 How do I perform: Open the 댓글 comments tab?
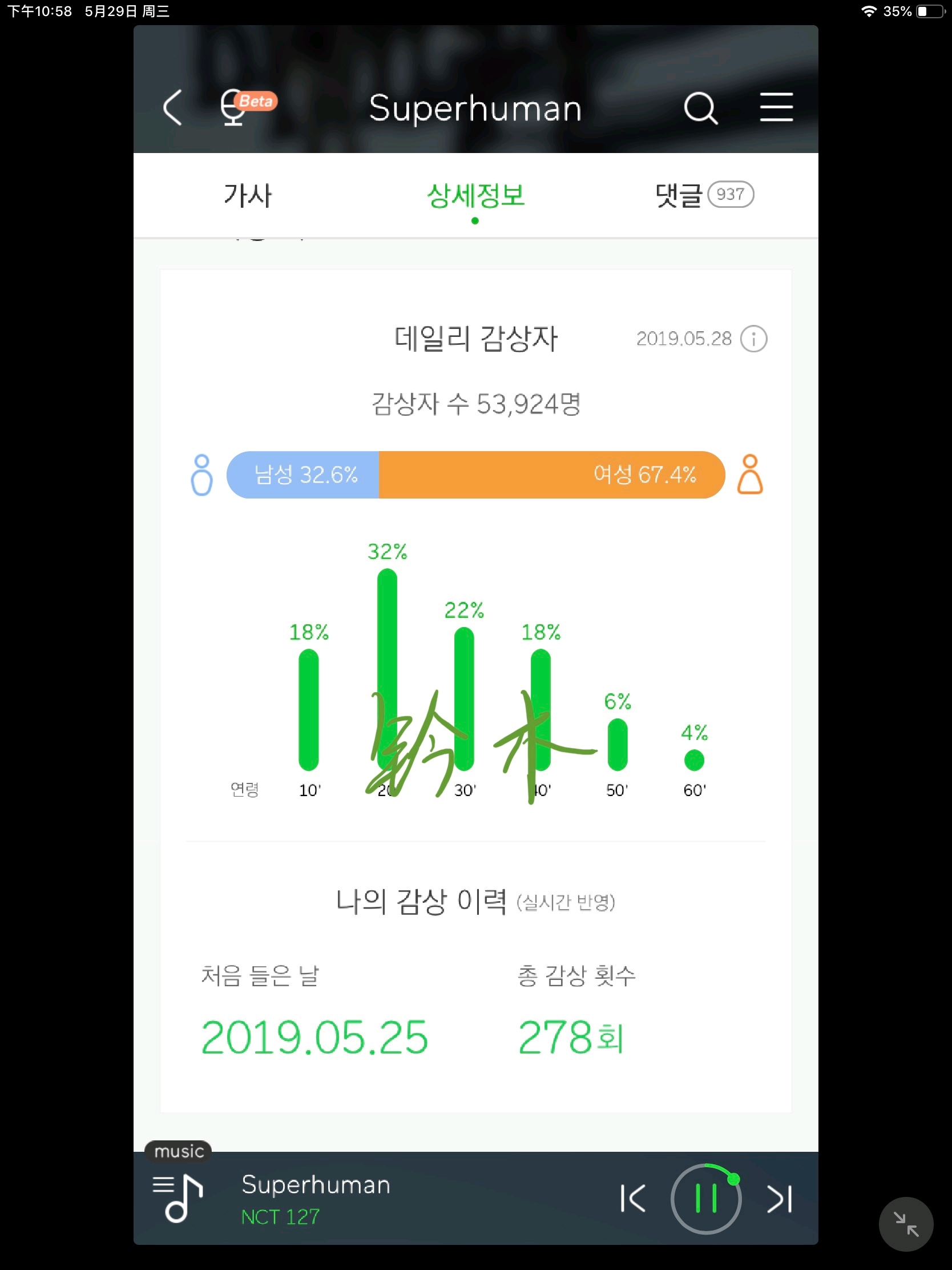point(704,195)
